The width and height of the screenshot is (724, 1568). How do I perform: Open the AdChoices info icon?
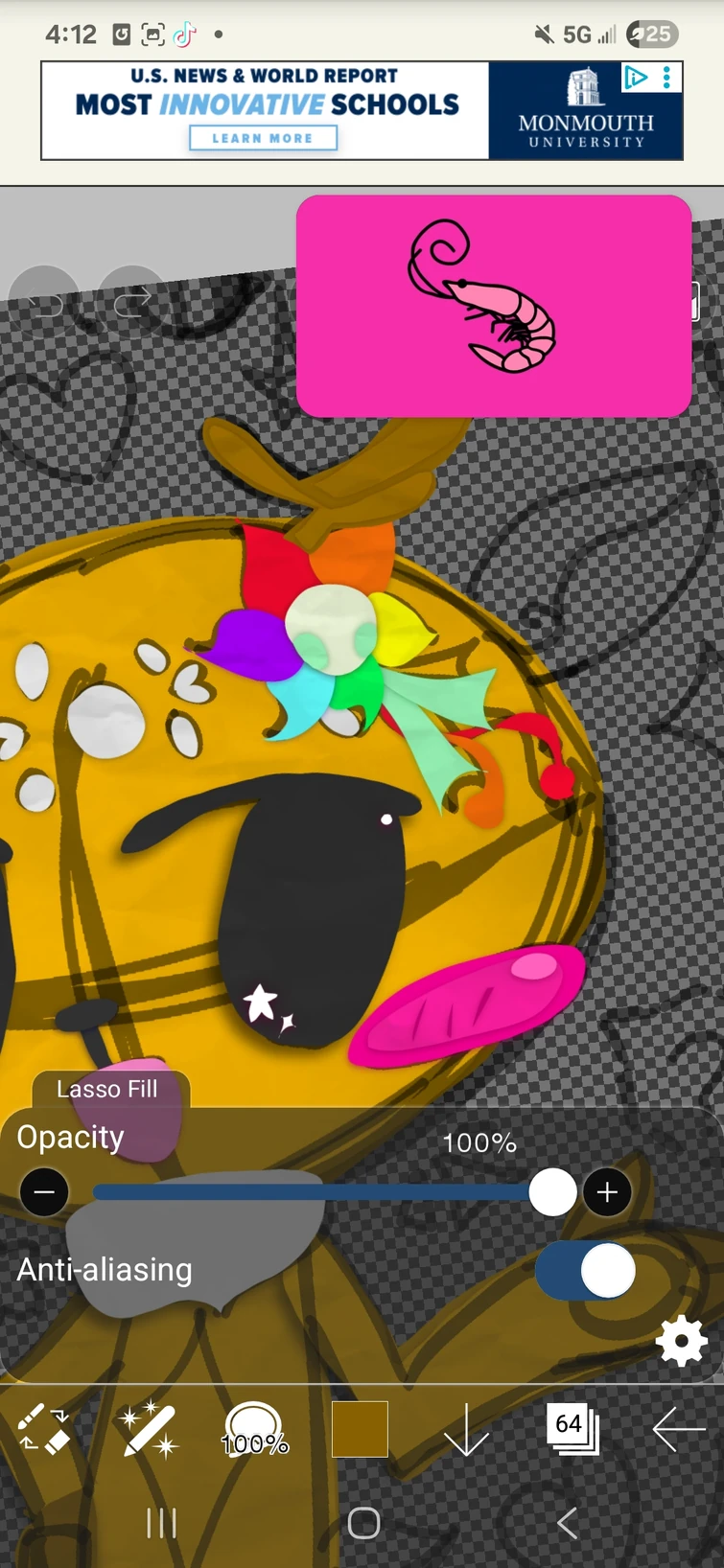pos(635,78)
